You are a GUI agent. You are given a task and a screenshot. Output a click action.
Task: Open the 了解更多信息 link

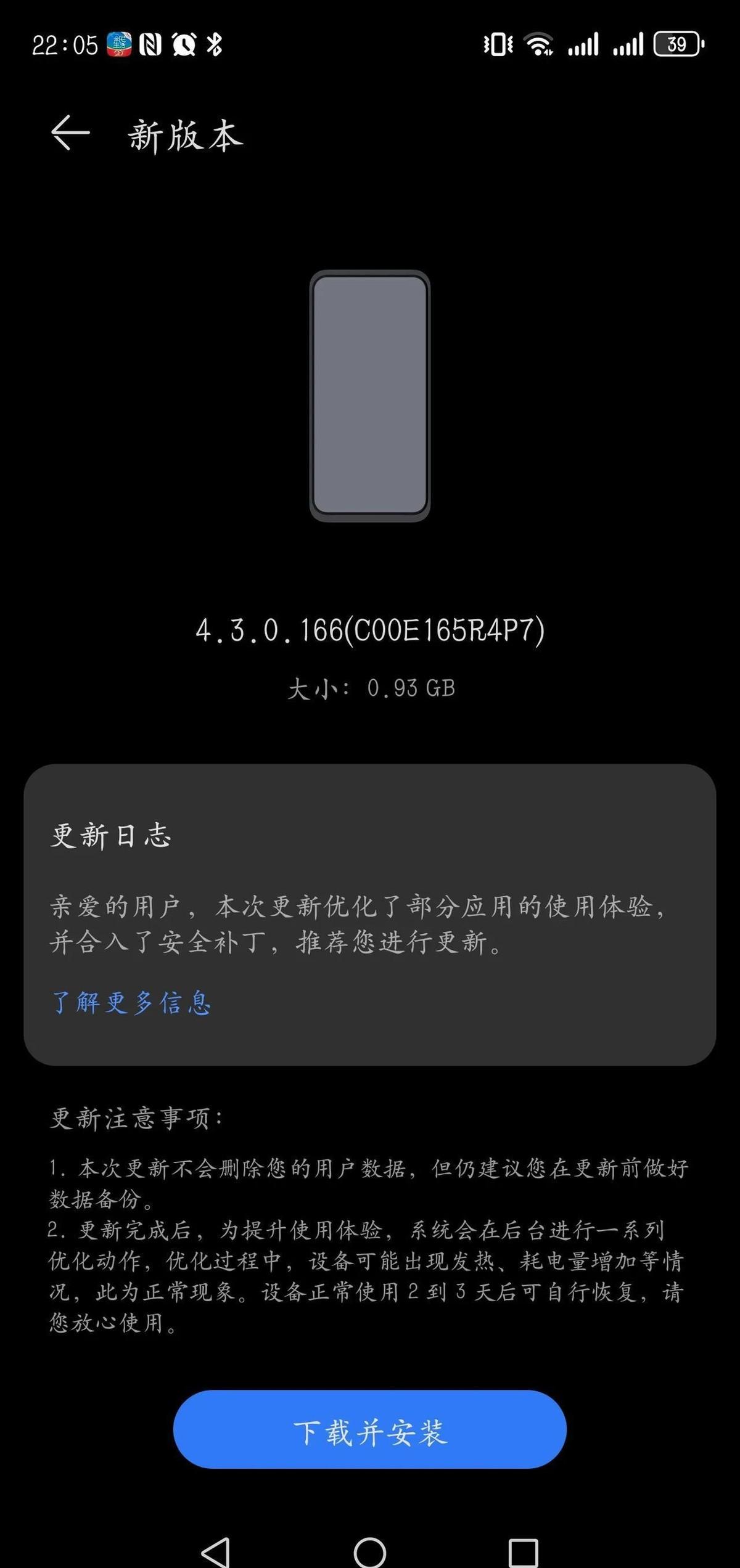(131, 1003)
